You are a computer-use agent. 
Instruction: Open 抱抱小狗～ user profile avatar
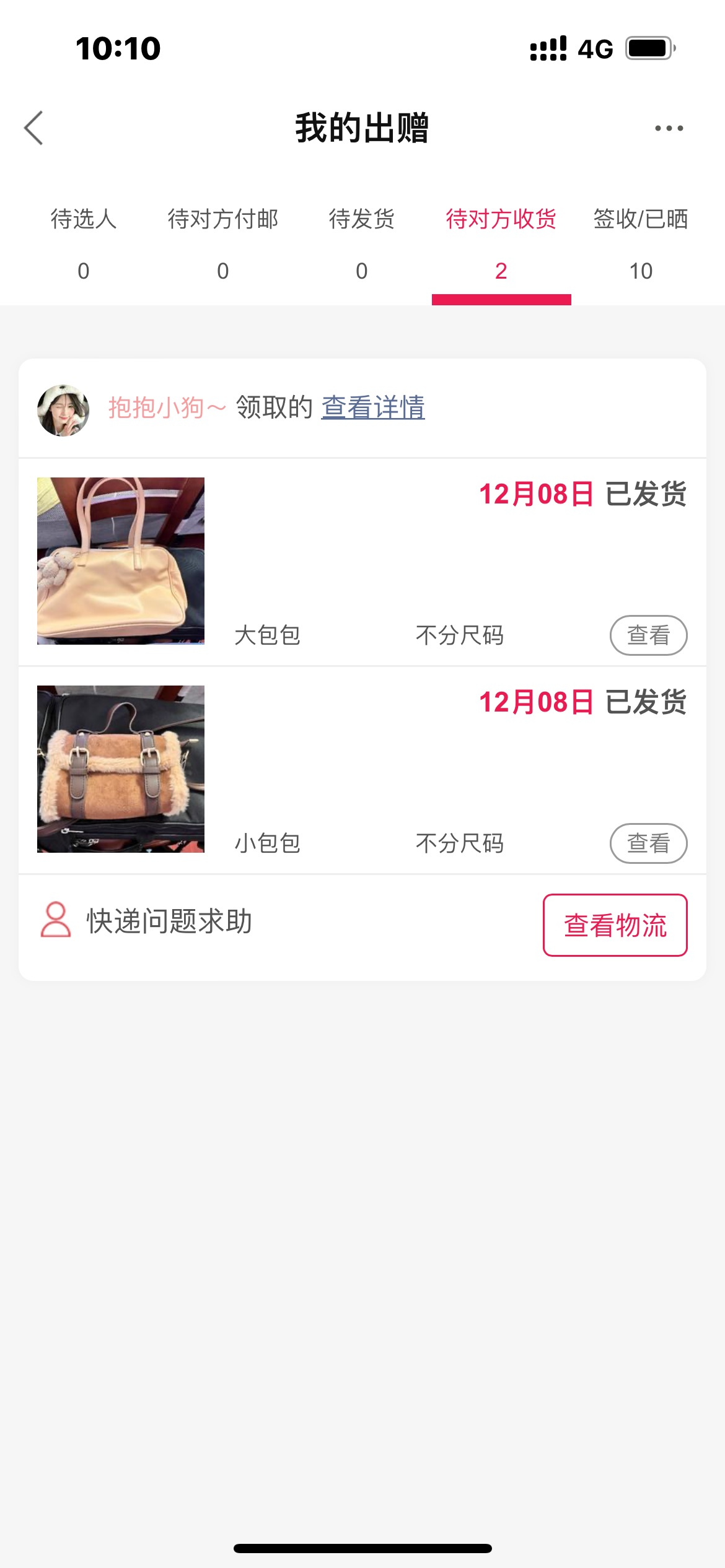pos(63,410)
